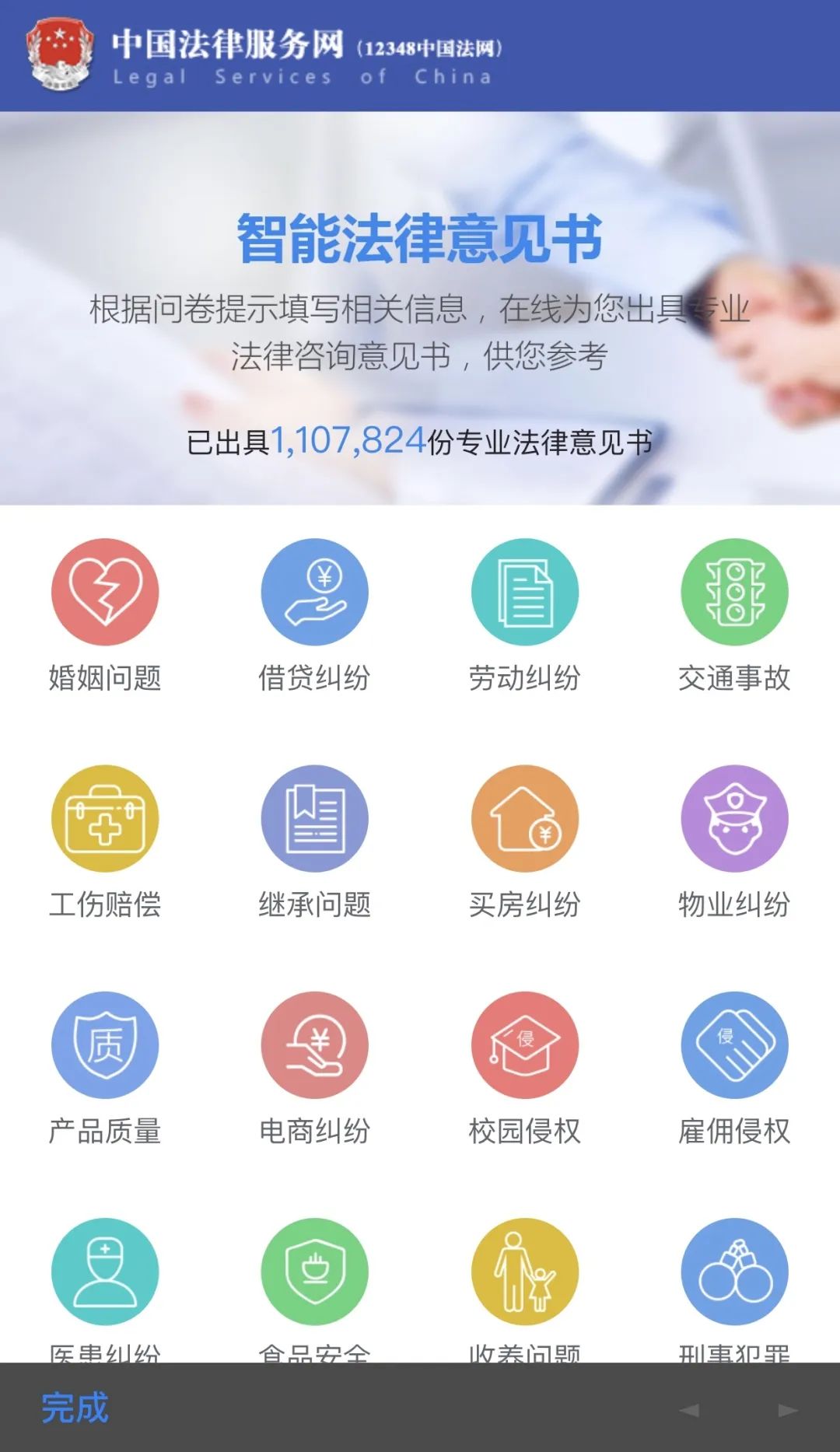Go back with the left arrow

pyautogui.click(x=689, y=1410)
